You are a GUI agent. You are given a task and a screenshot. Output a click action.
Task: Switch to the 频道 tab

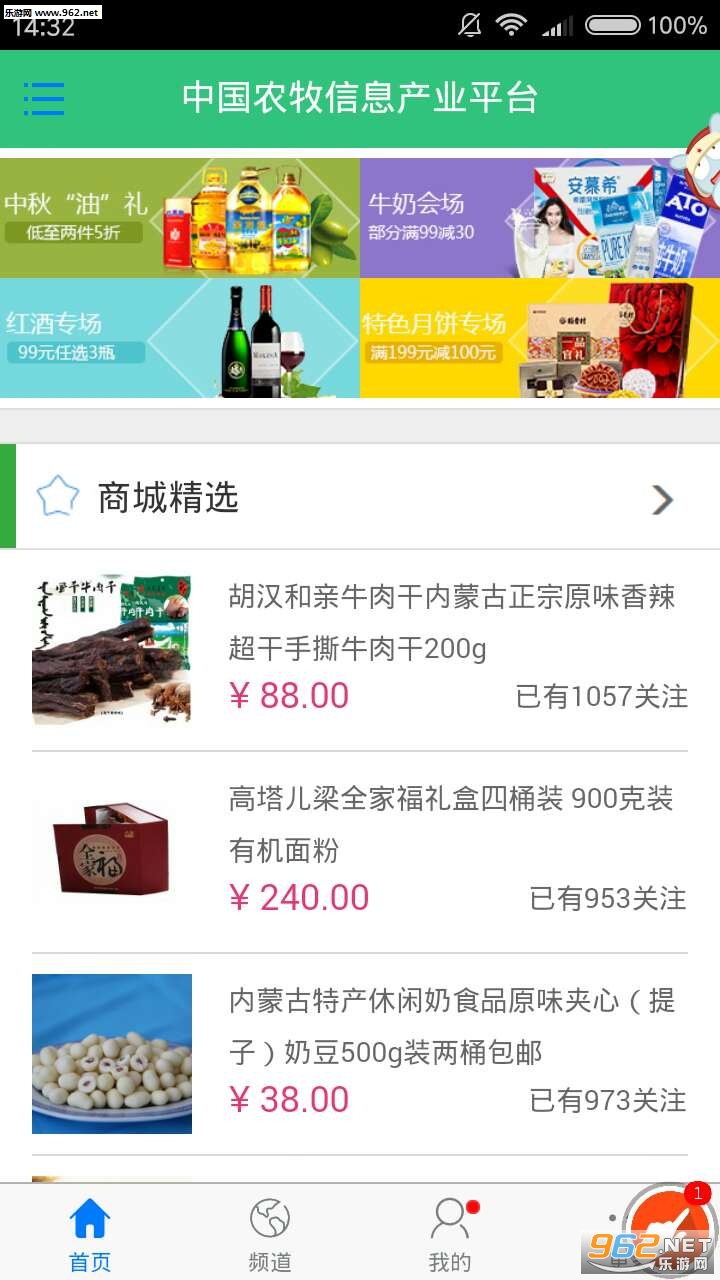269,1235
